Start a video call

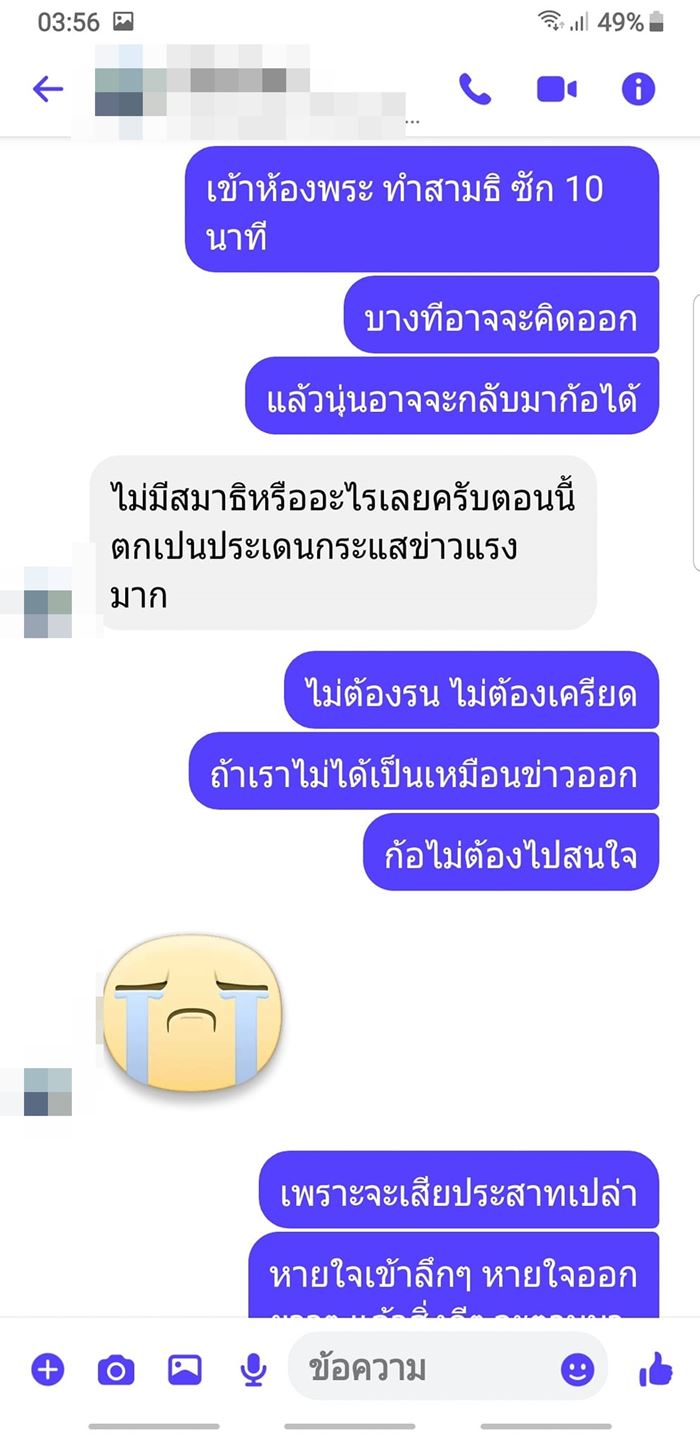[x=556, y=90]
